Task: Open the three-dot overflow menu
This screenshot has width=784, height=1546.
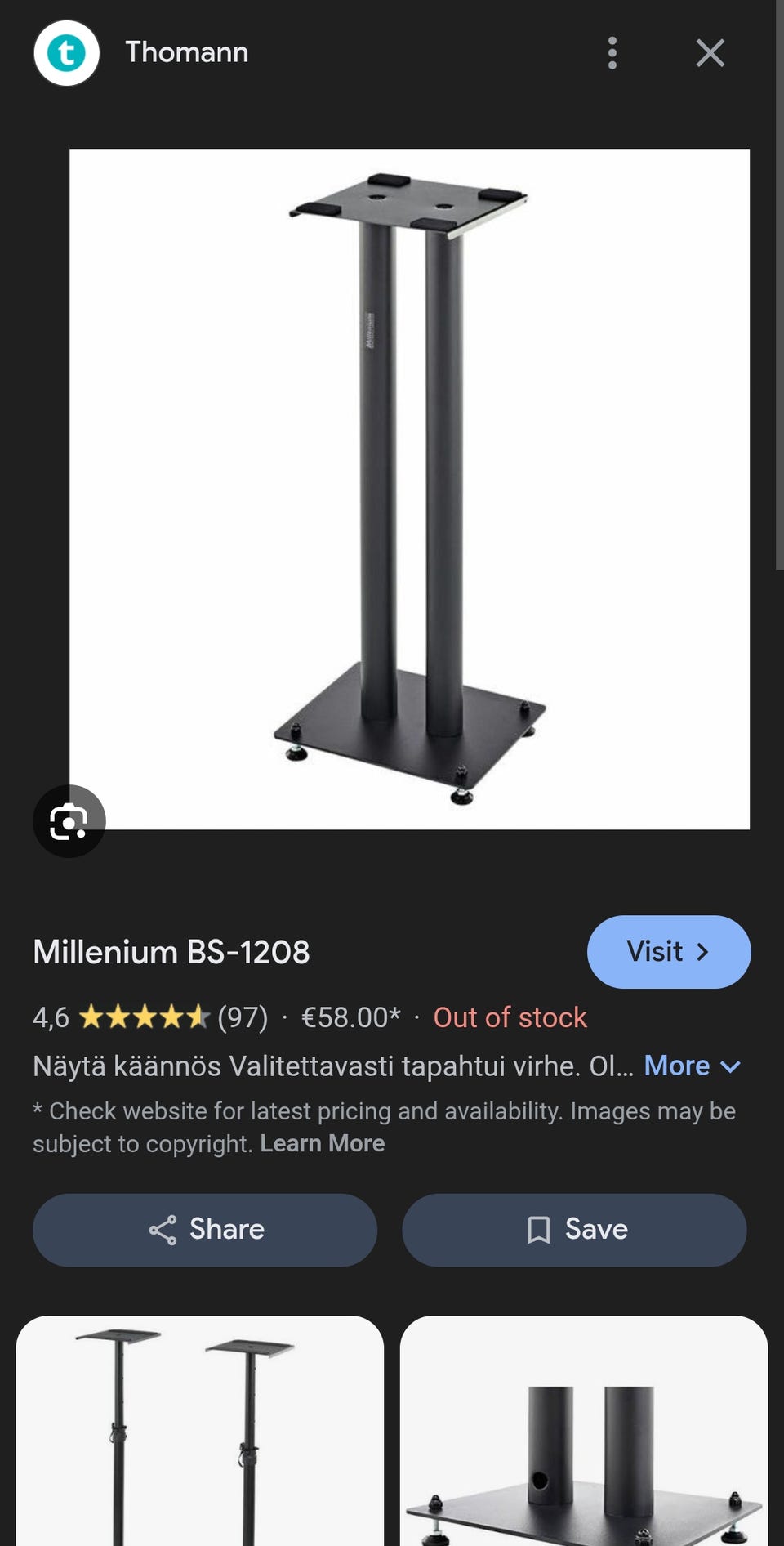Action: coord(612,53)
